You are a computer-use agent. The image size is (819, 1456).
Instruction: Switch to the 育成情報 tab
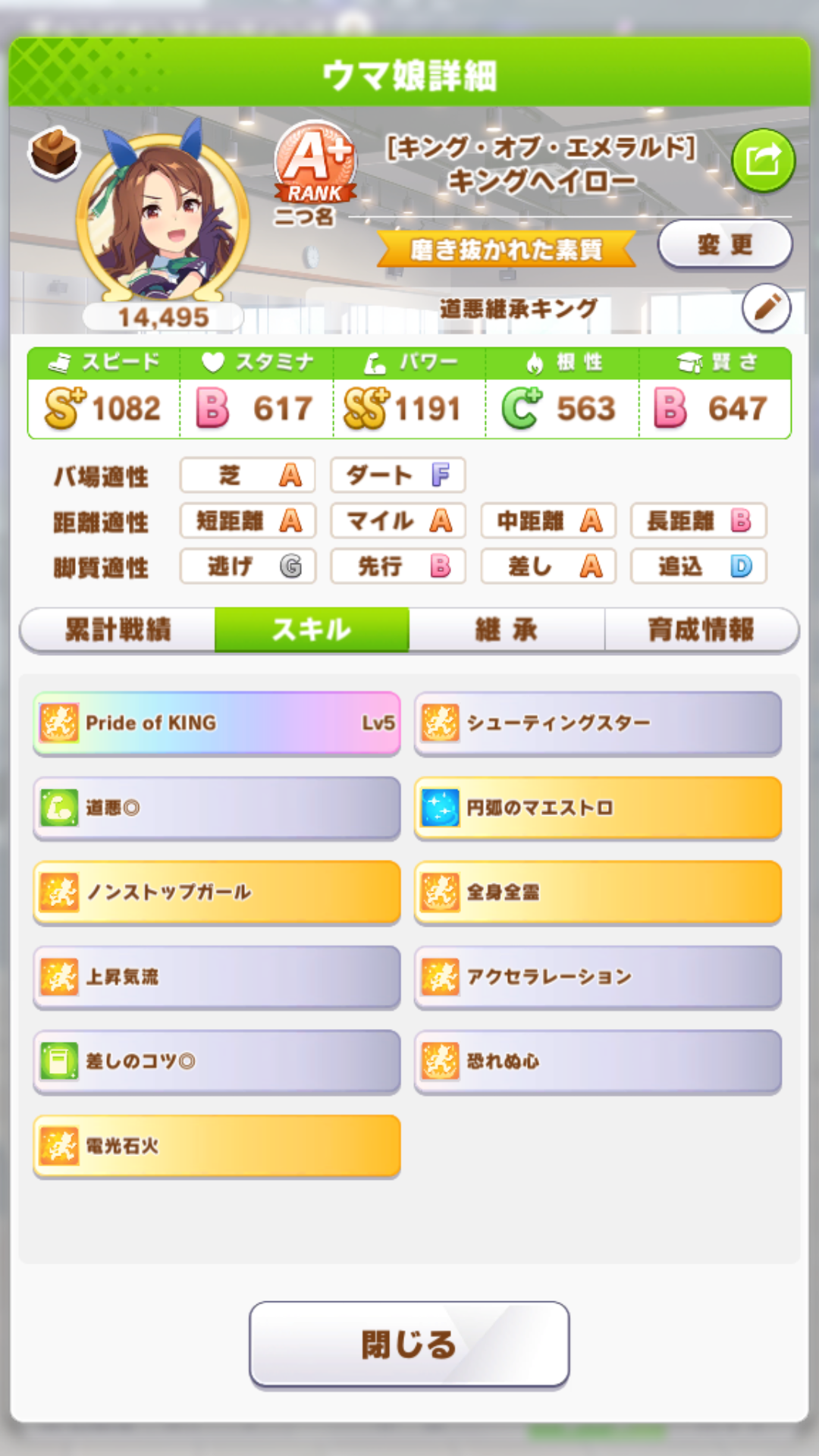[x=701, y=629]
